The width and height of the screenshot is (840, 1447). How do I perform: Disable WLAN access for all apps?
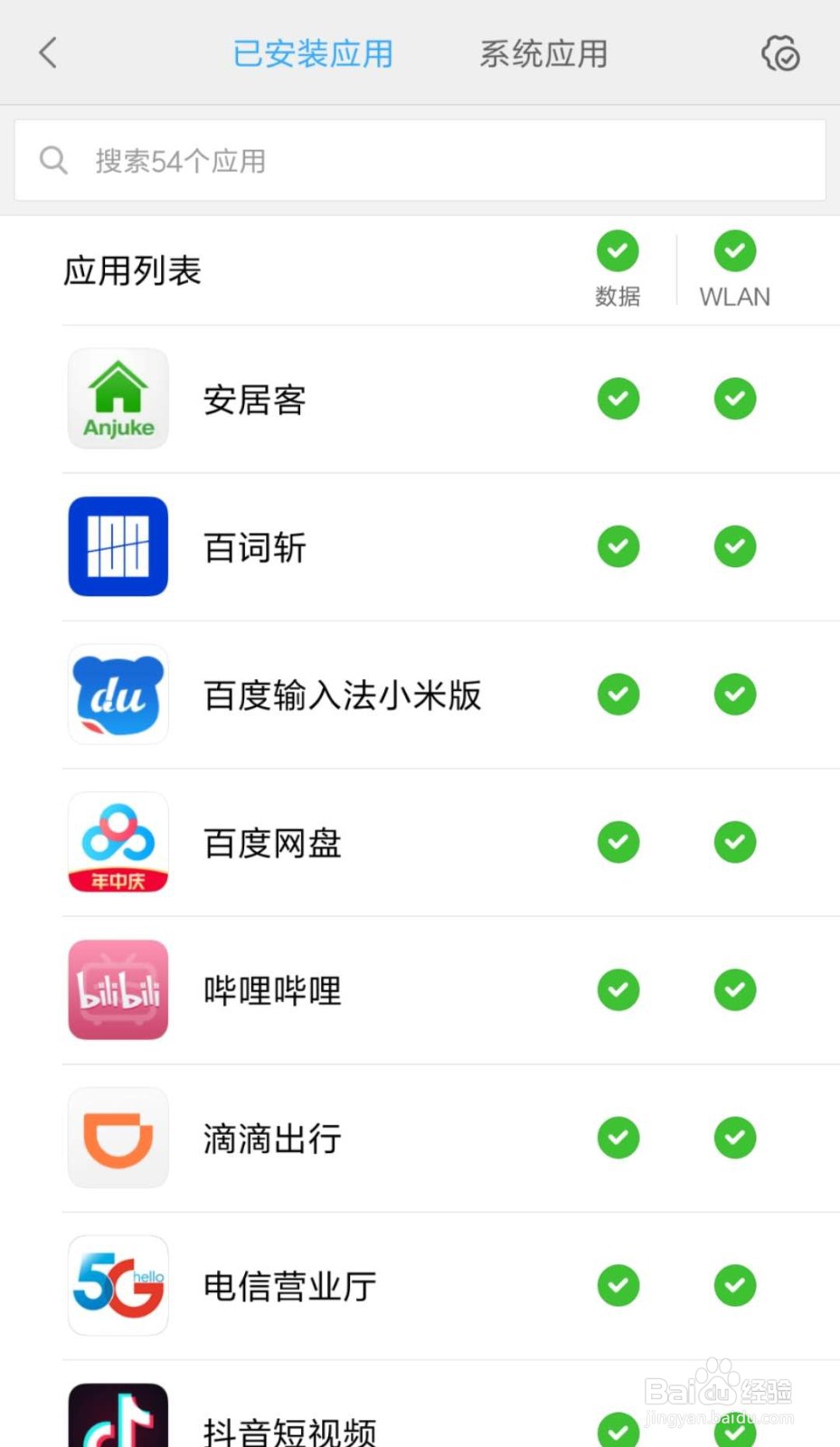click(734, 251)
